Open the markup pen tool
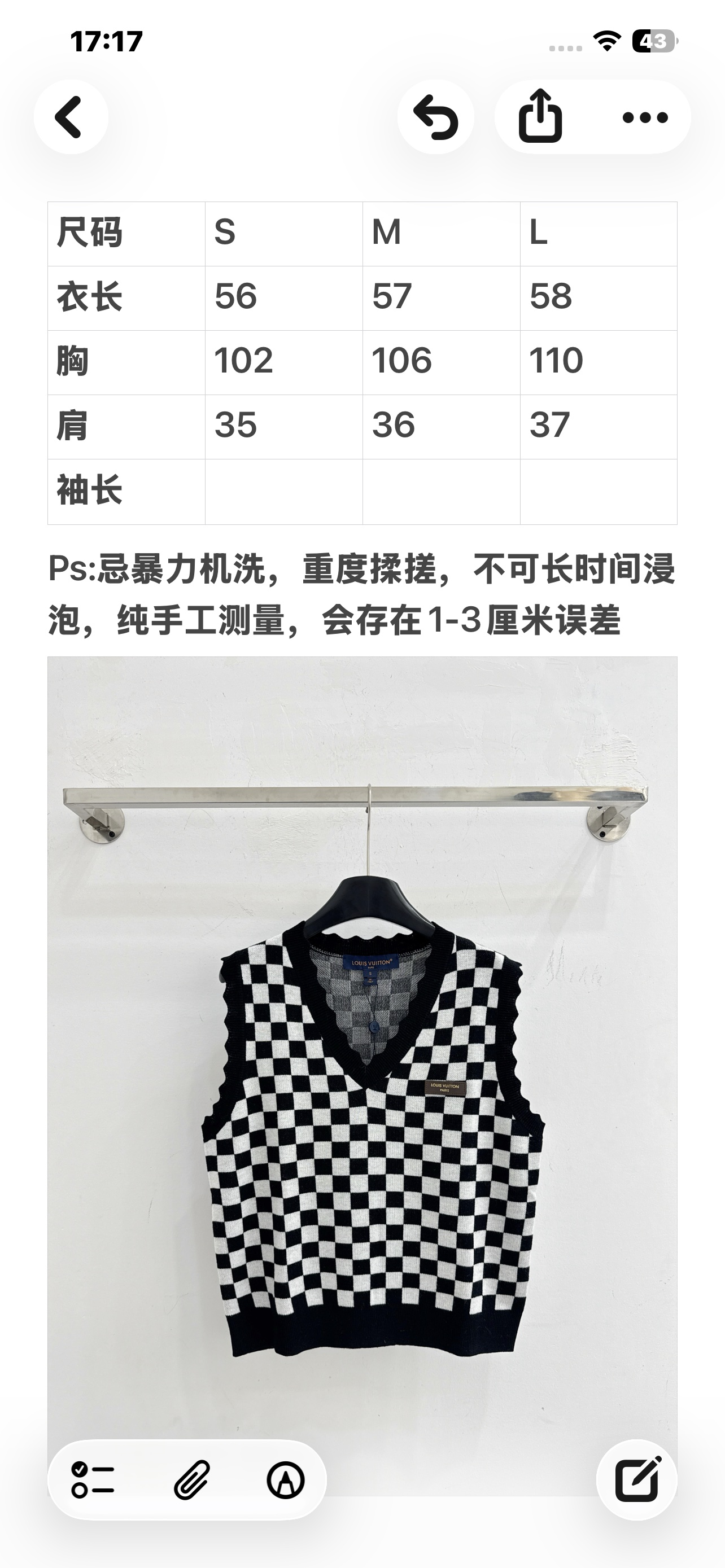This screenshot has height=1568, width=725. (286, 1479)
